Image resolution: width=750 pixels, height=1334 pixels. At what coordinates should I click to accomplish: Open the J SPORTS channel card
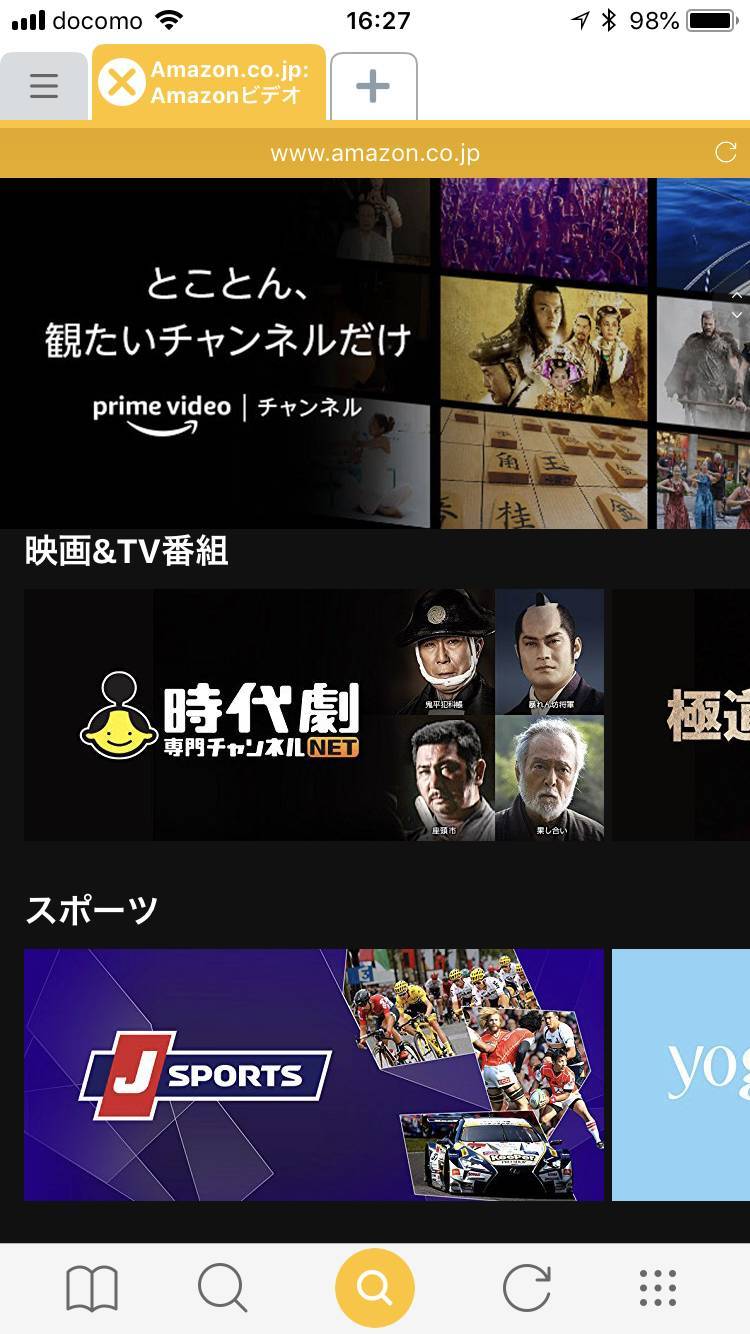(x=313, y=1074)
